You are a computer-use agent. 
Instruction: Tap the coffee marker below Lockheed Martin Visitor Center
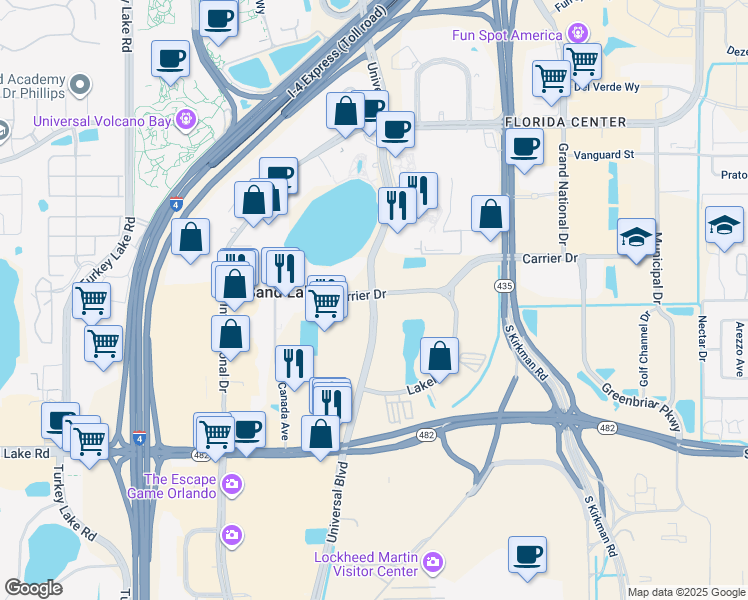(x=527, y=555)
